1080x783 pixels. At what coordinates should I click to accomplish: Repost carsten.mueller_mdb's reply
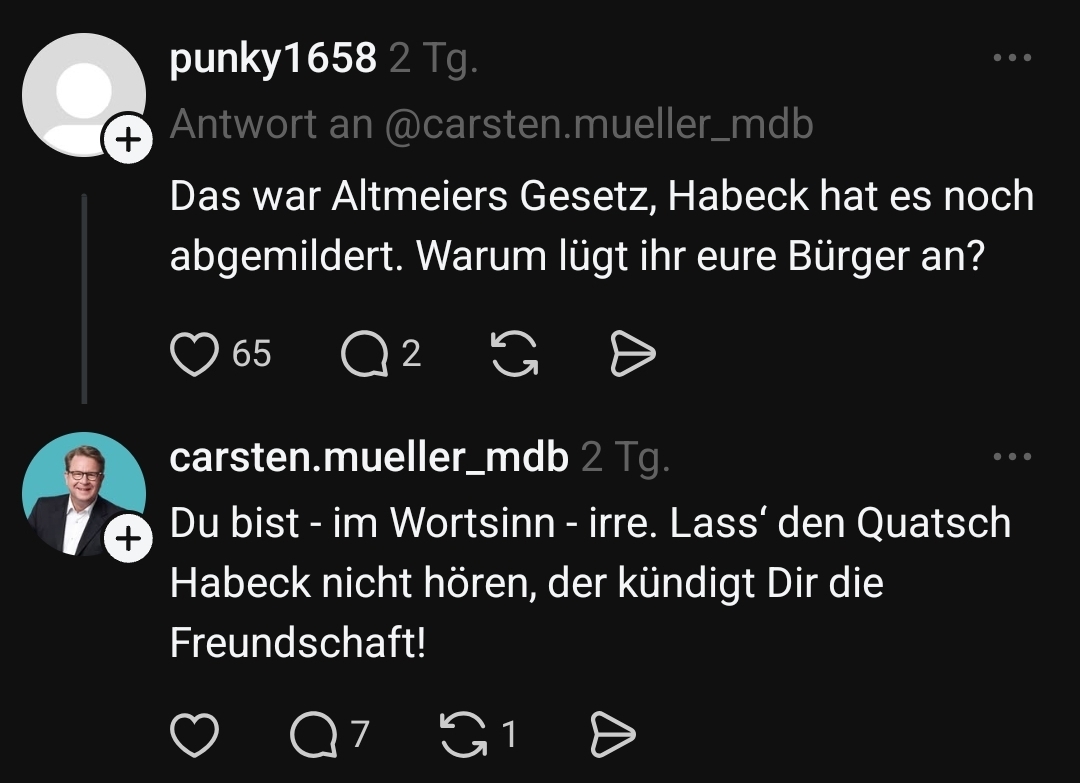(x=464, y=736)
